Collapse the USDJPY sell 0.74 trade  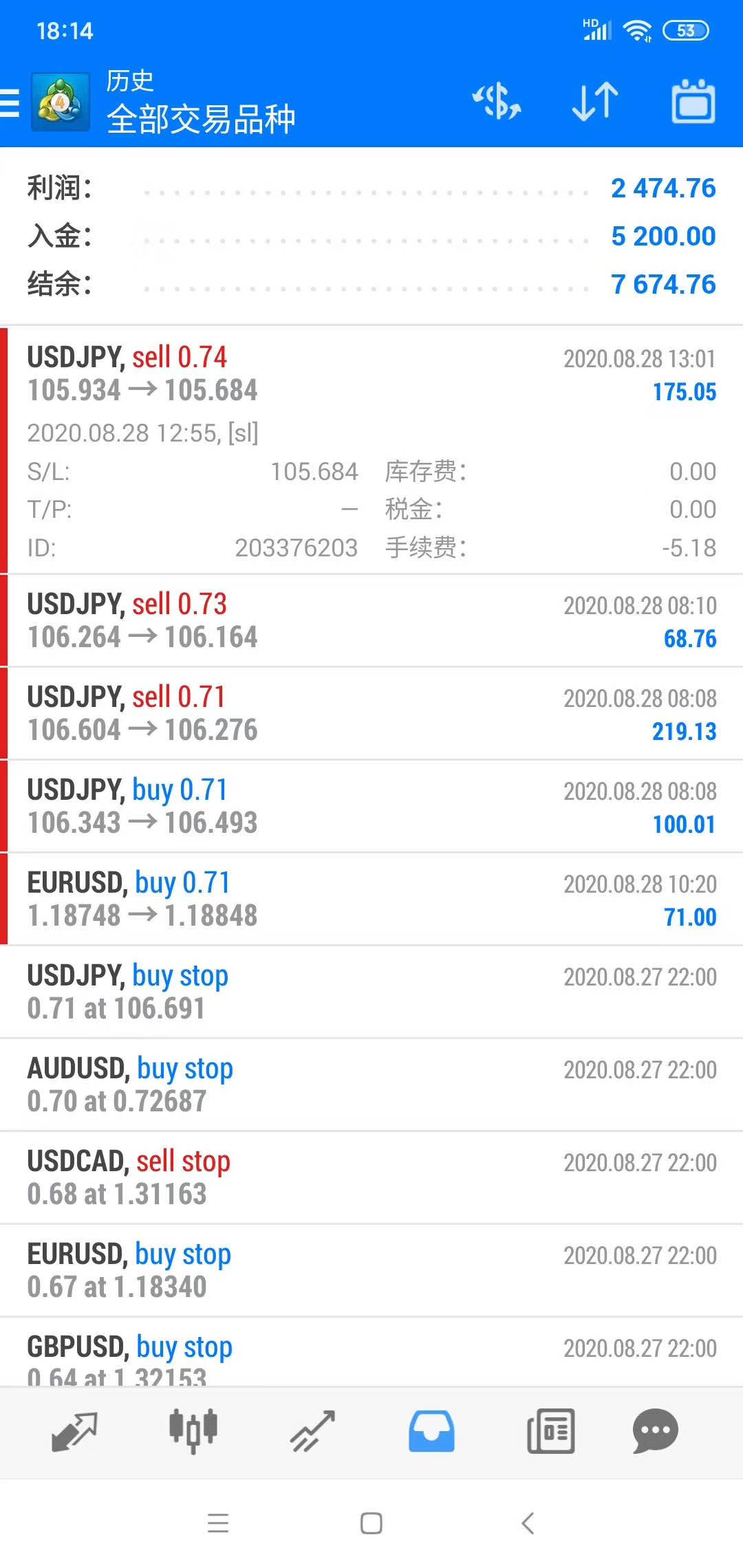tap(371, 450)
